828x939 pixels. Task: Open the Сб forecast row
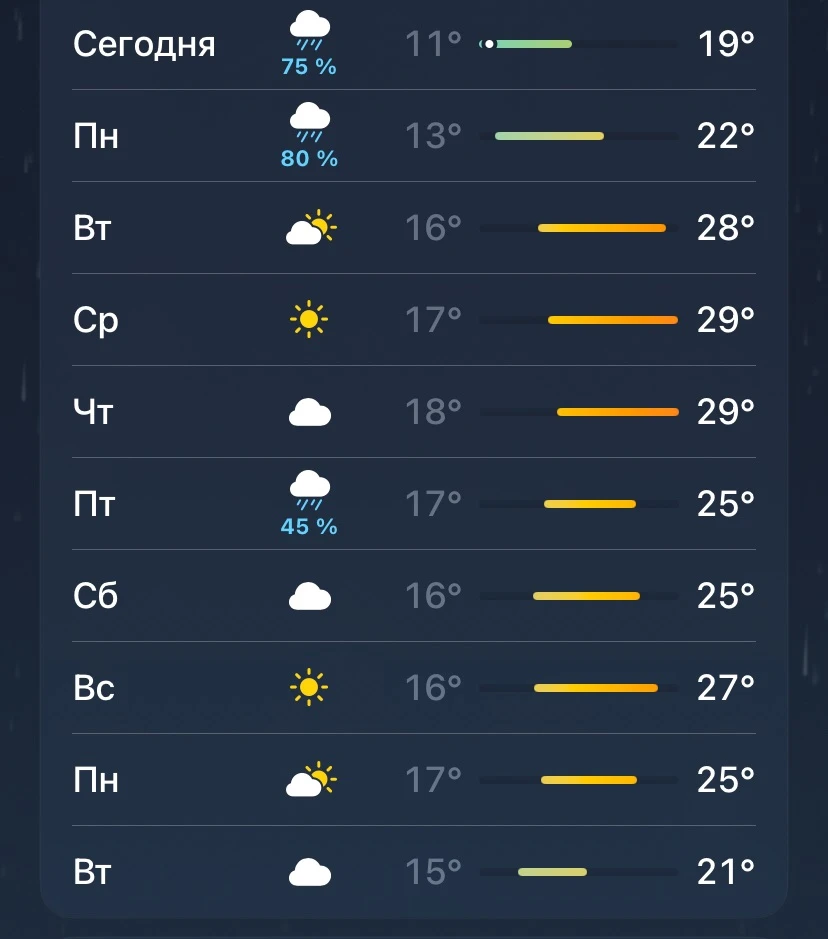click(414, 596)
